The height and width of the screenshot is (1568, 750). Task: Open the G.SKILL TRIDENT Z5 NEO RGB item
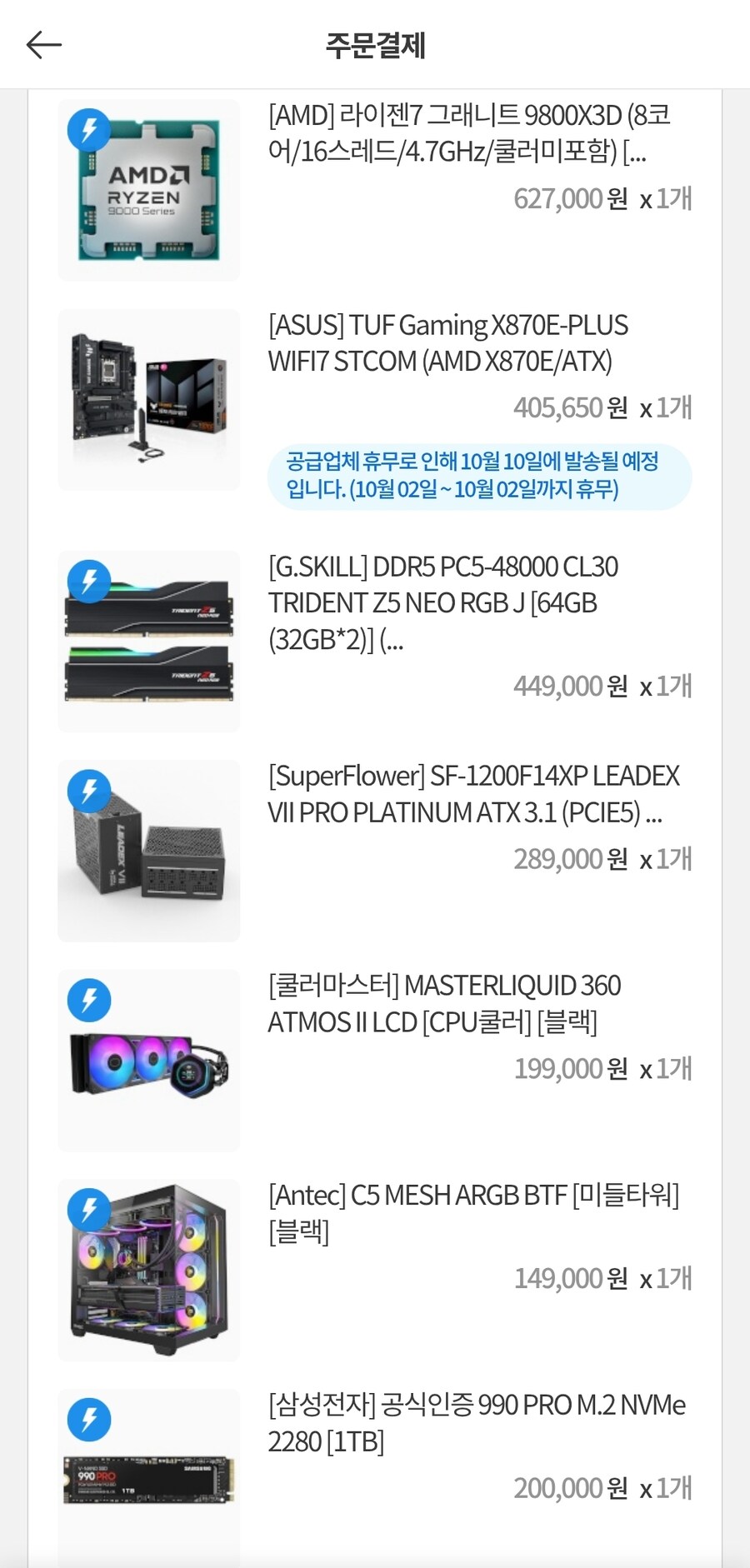pyautogui.click(x=442, y=602)
